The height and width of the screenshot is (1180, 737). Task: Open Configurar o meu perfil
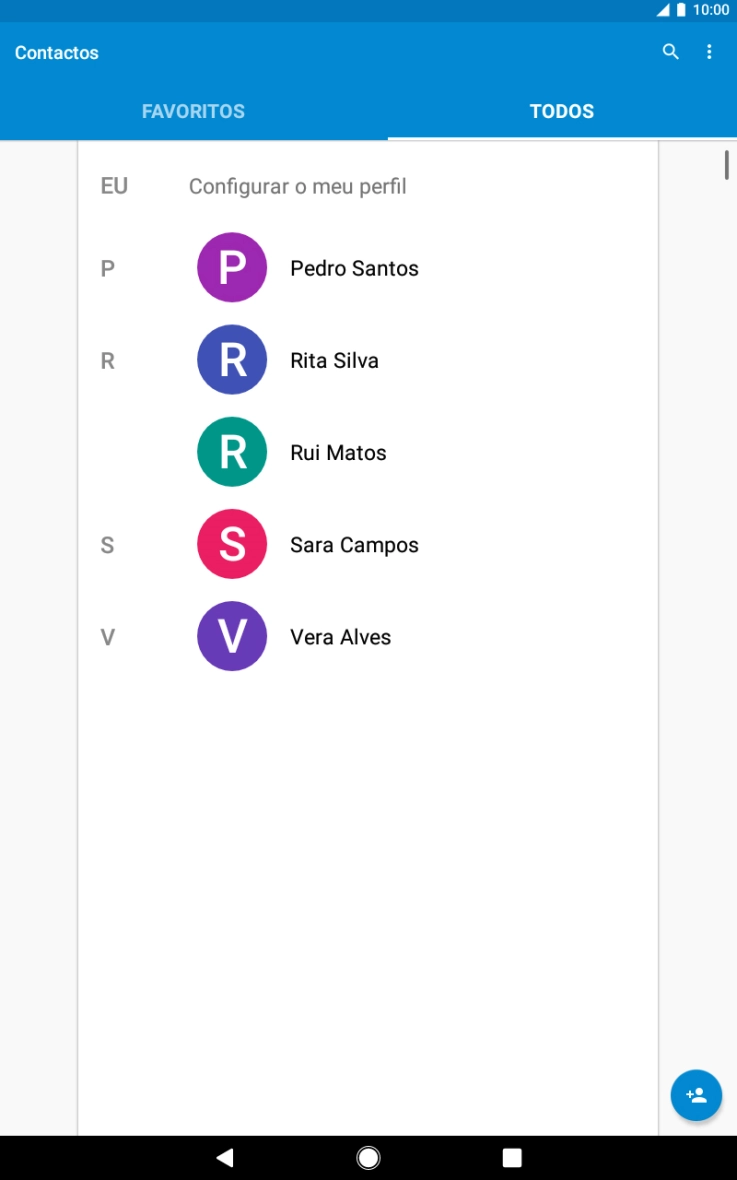[x=297, y=186]
